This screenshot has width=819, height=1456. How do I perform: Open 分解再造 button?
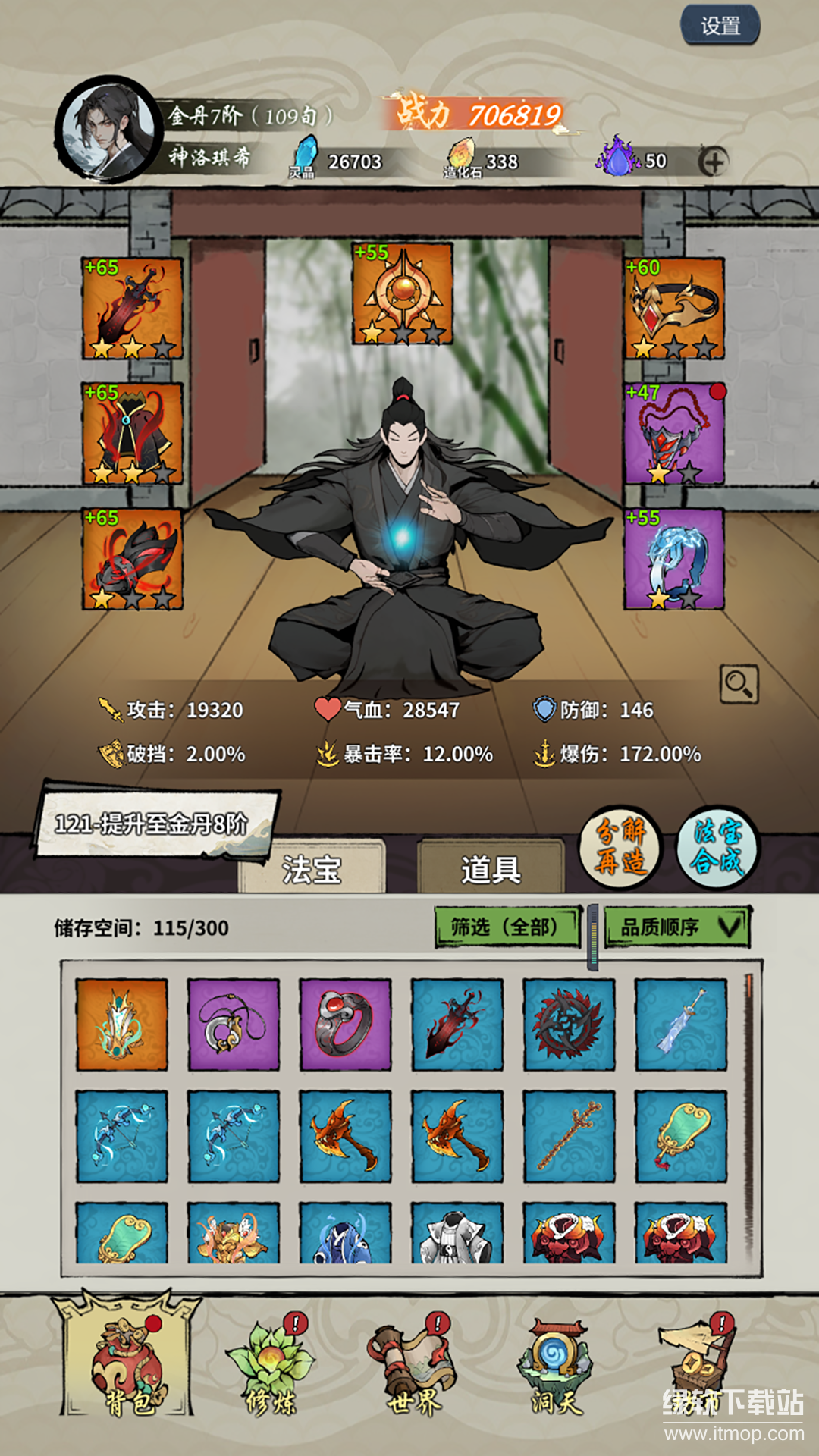click(620, 846)
